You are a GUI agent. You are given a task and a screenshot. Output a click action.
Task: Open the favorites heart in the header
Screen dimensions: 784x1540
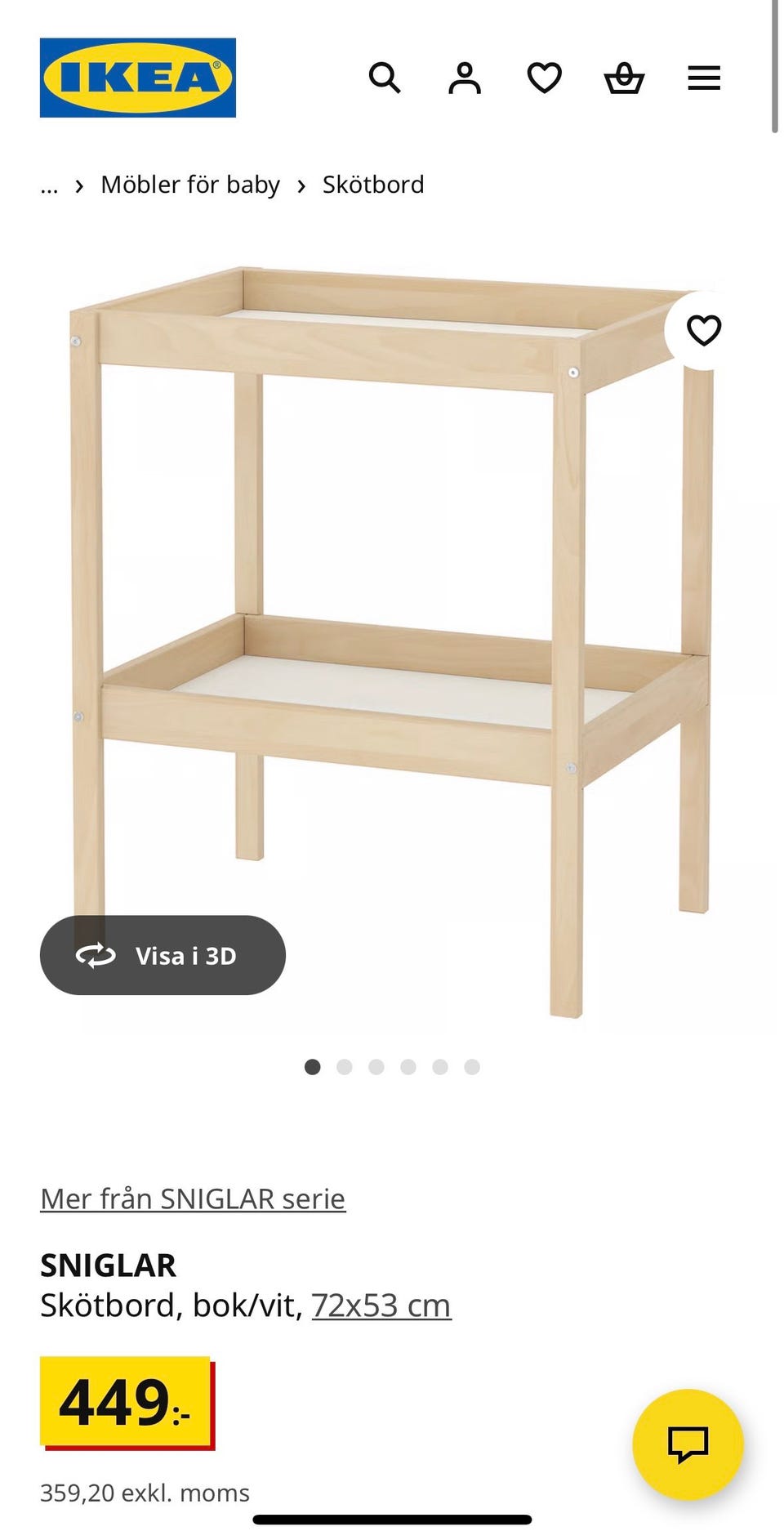coord(544,78)
